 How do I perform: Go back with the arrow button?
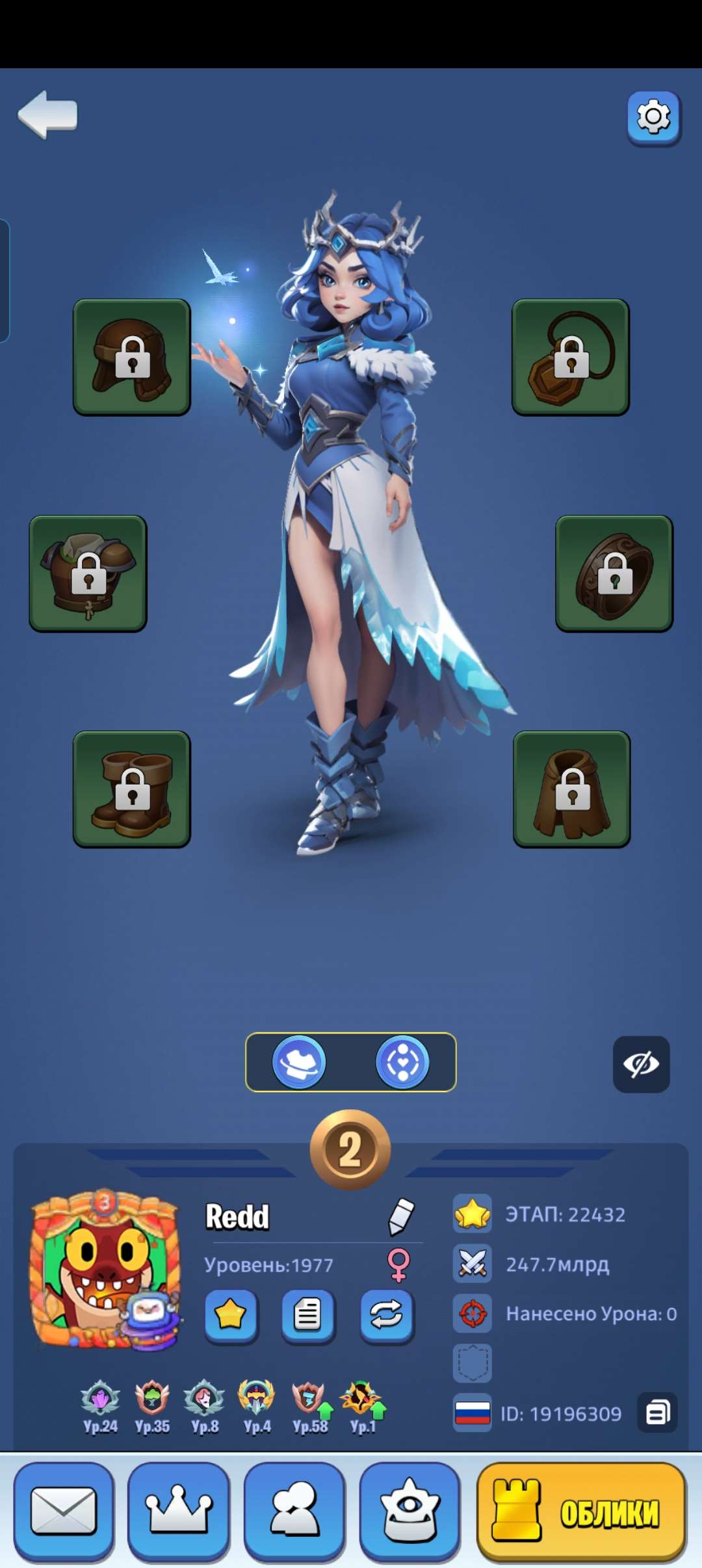click(48, 115)
